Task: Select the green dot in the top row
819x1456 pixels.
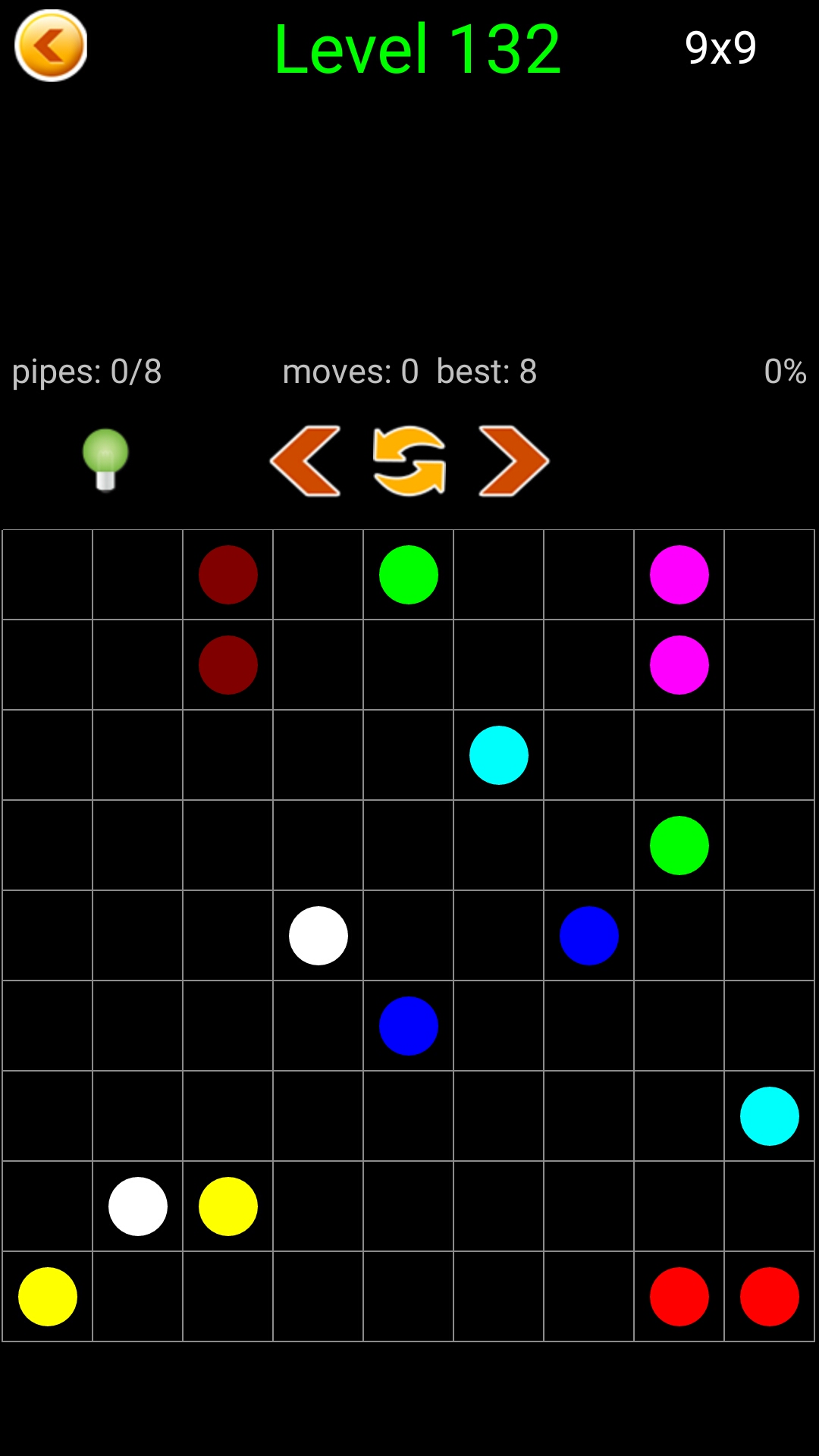Action: click(x=409, y=575)
